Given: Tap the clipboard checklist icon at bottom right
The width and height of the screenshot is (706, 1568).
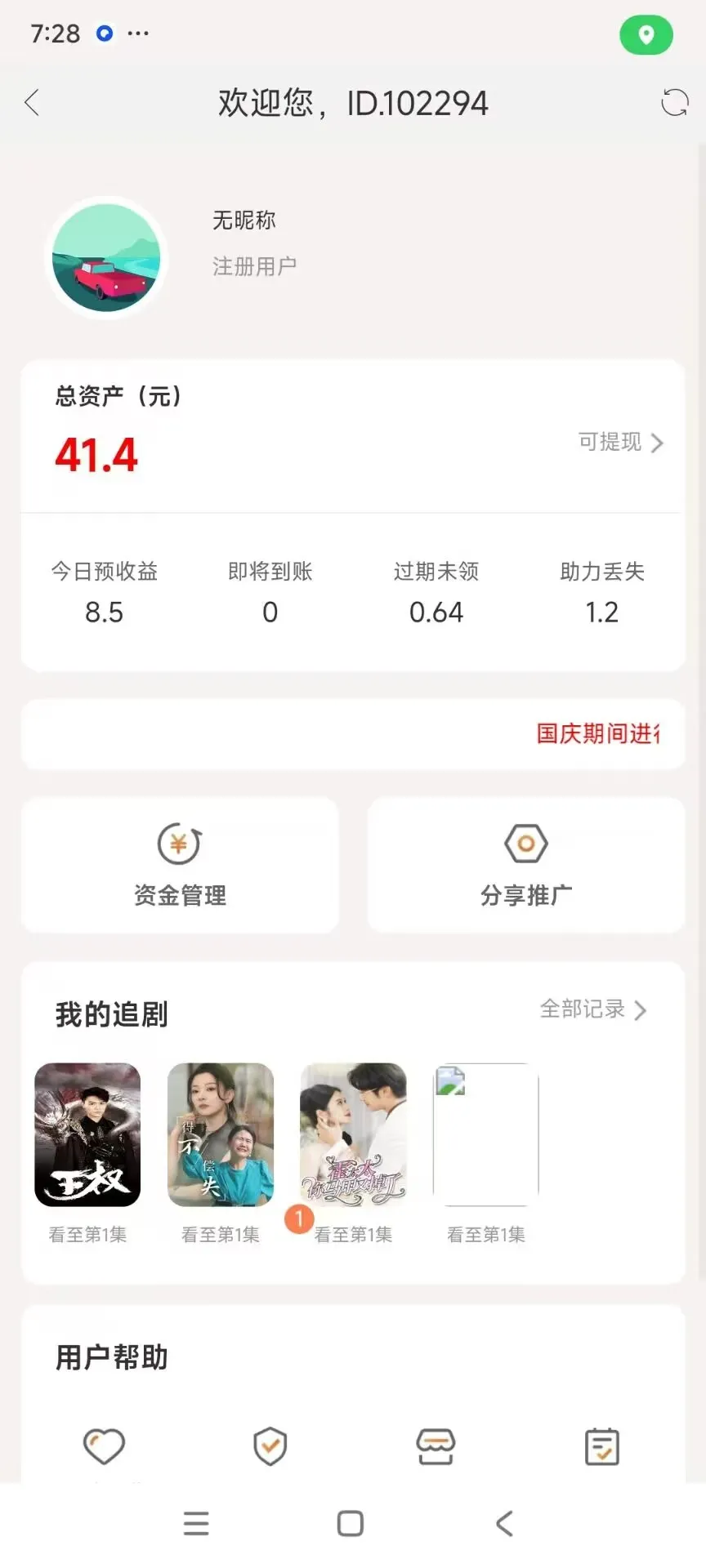Looking at the screenshot, I should tap(601, 1445).
